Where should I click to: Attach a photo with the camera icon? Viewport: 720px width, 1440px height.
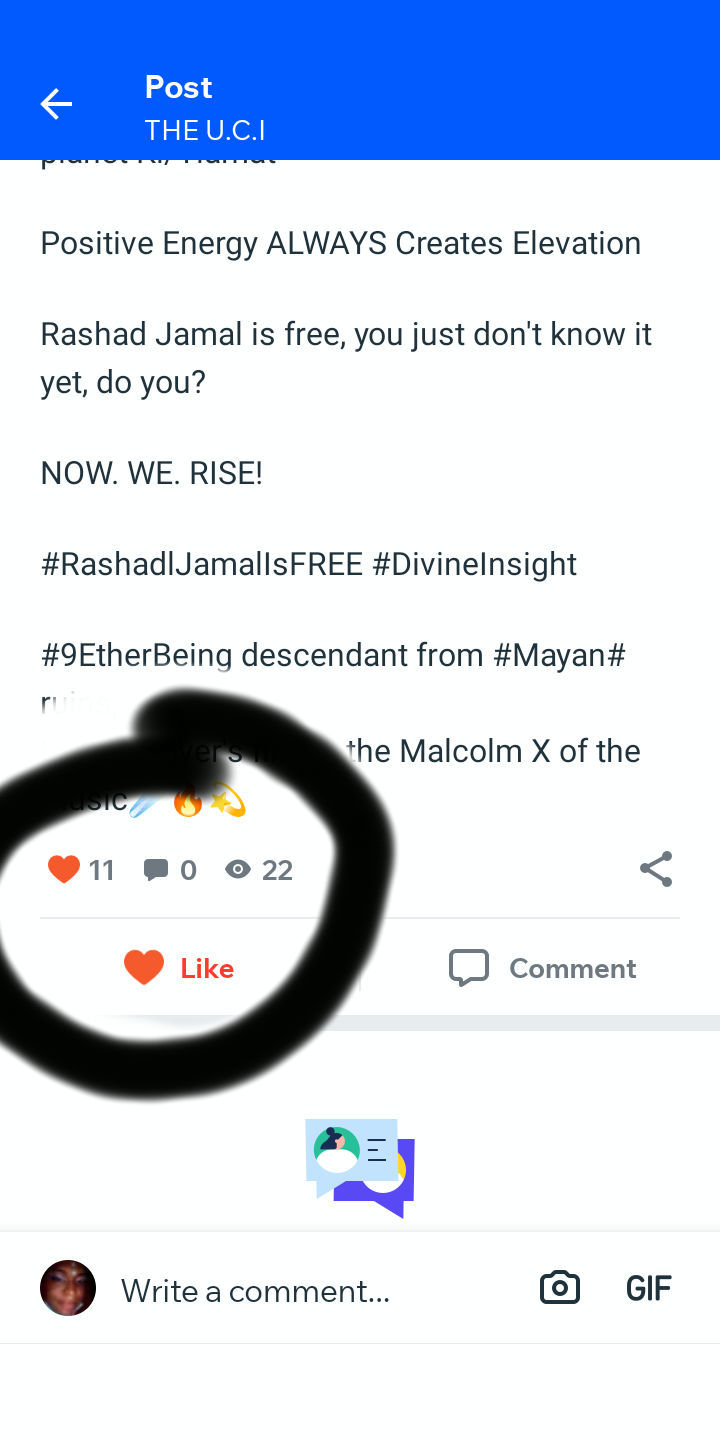tap(560, 1288)
